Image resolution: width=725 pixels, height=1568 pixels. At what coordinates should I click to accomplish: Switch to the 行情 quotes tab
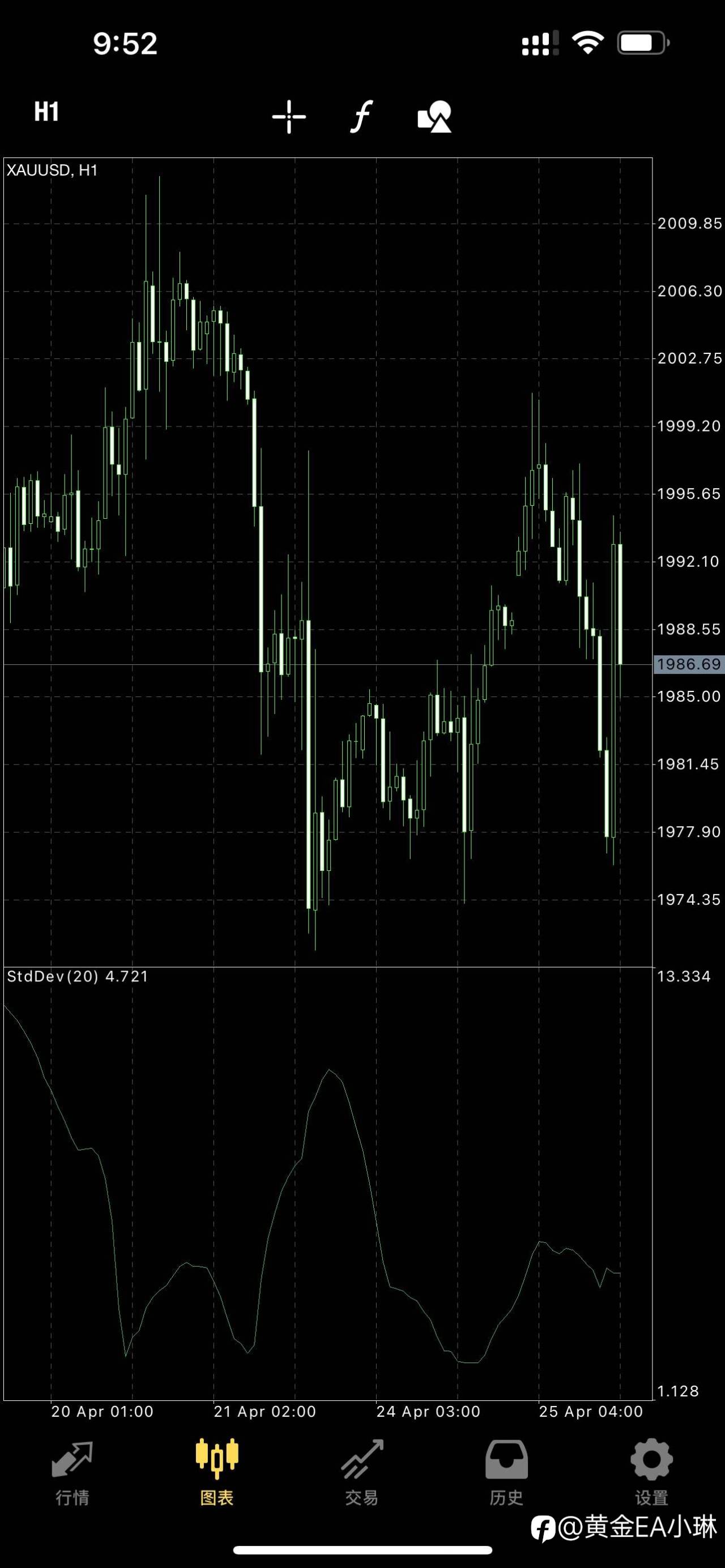[72, 1472]
